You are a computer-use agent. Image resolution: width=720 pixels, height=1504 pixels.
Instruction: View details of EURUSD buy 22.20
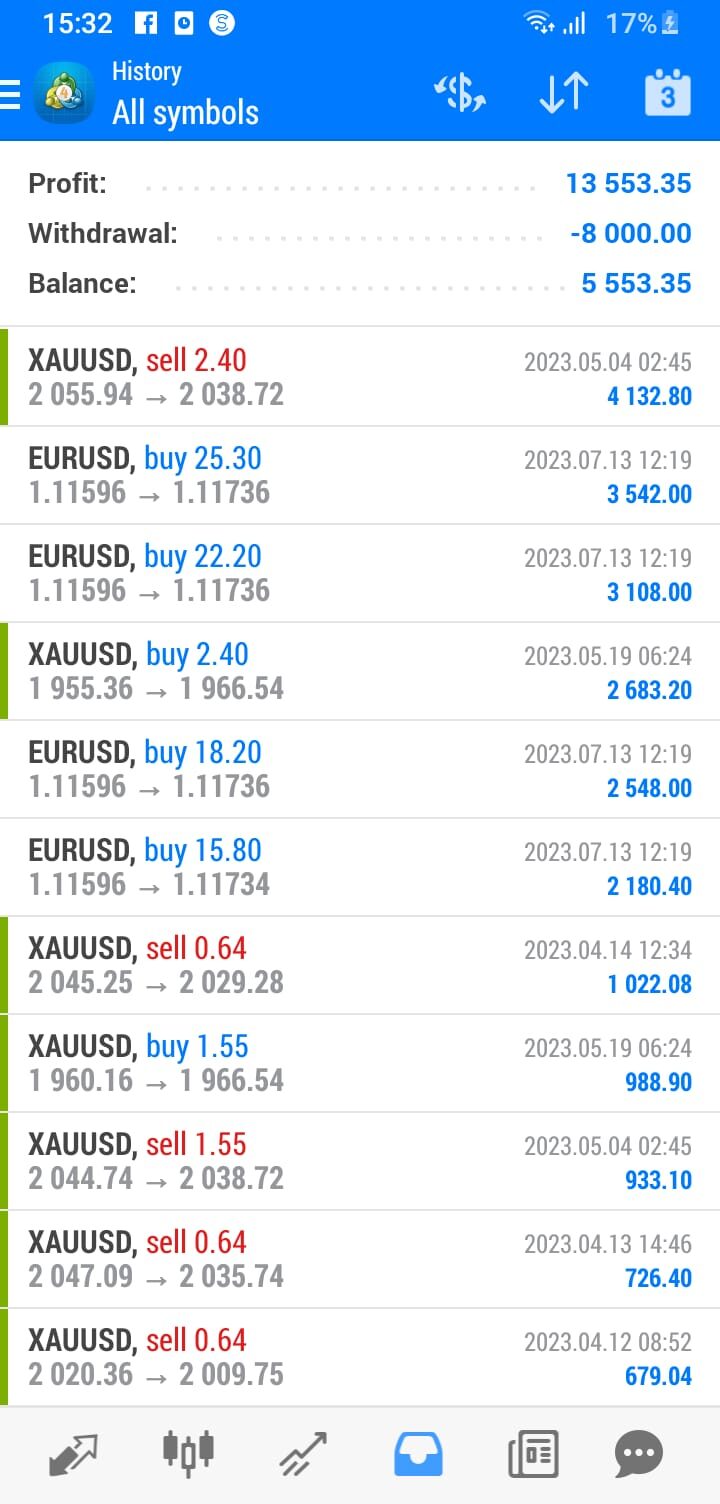point(360,573)
